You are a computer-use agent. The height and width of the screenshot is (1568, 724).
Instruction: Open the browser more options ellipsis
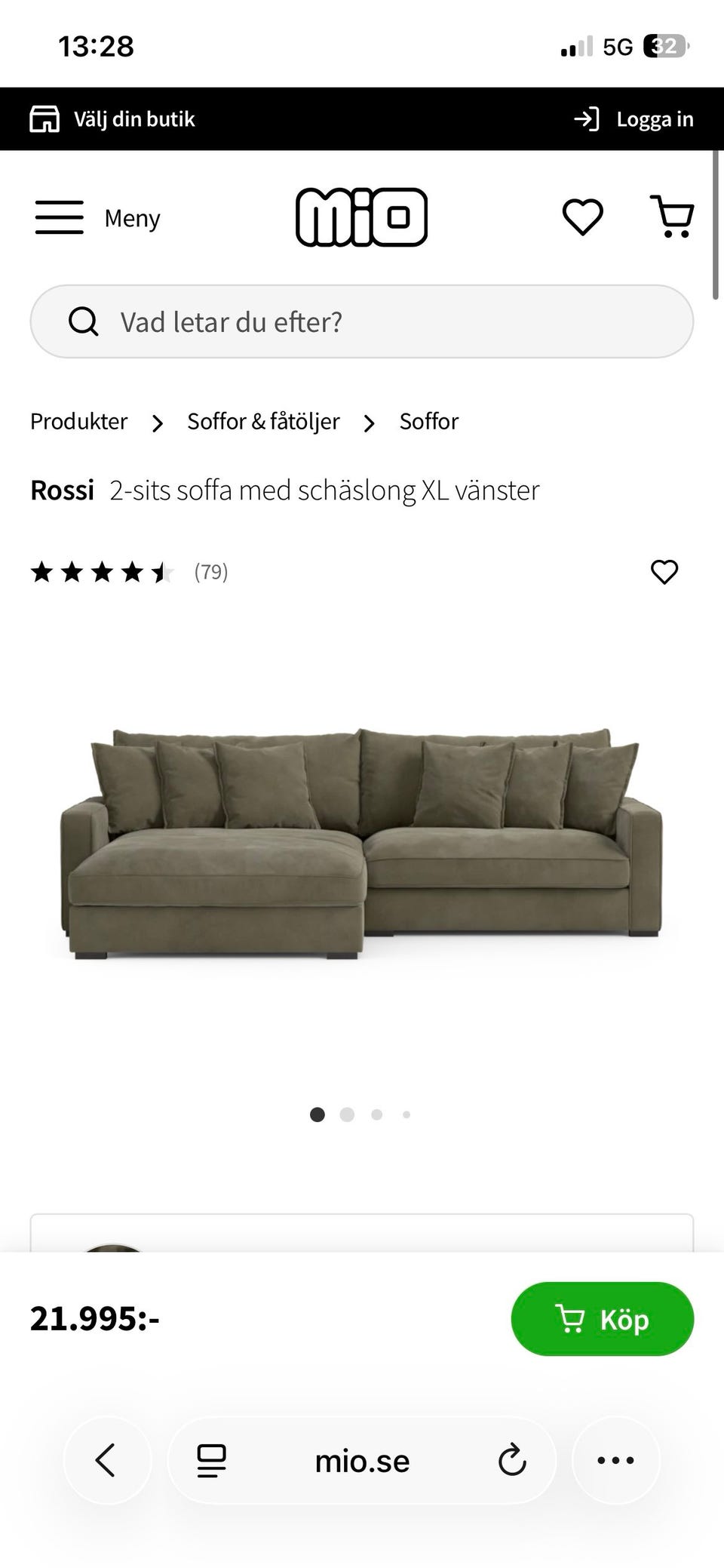[x=616, y=1459]
